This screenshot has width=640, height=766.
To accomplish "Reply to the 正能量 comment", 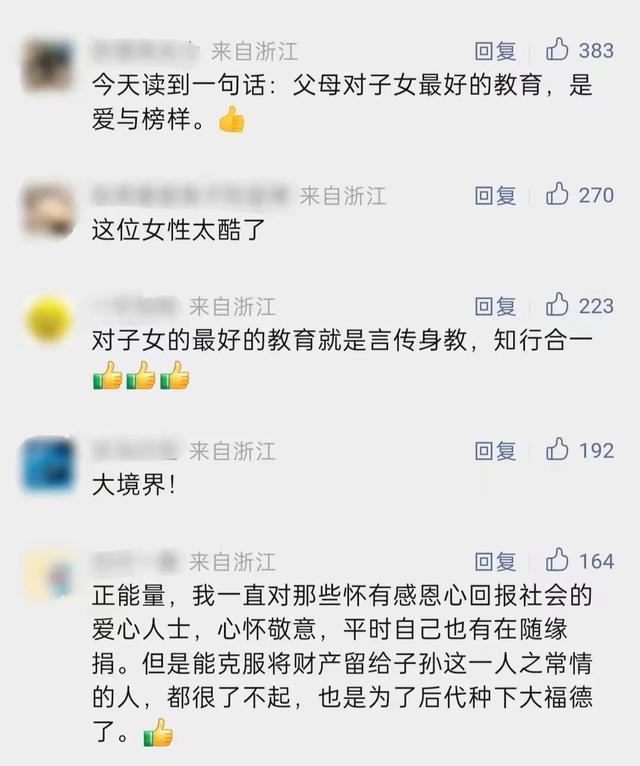I will (495, 561).
